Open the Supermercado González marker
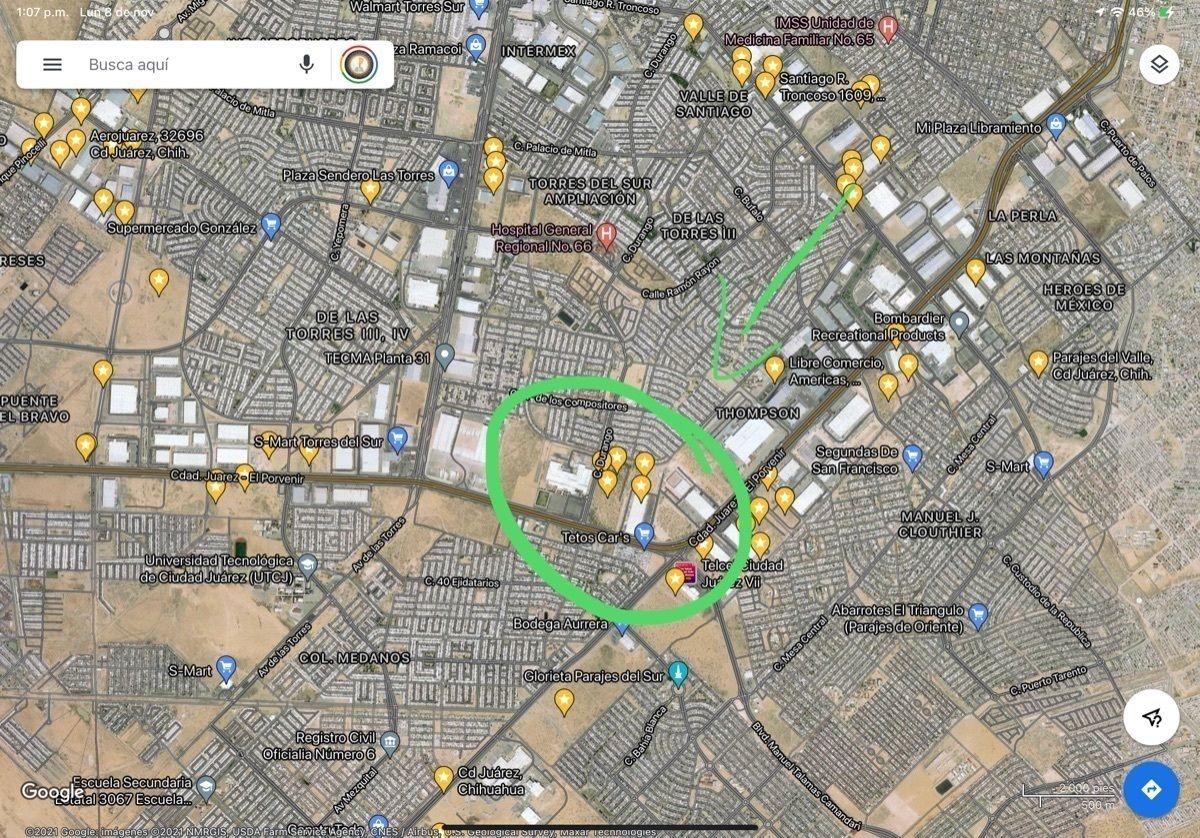The image size is (1200, 838). click(270, 226)
